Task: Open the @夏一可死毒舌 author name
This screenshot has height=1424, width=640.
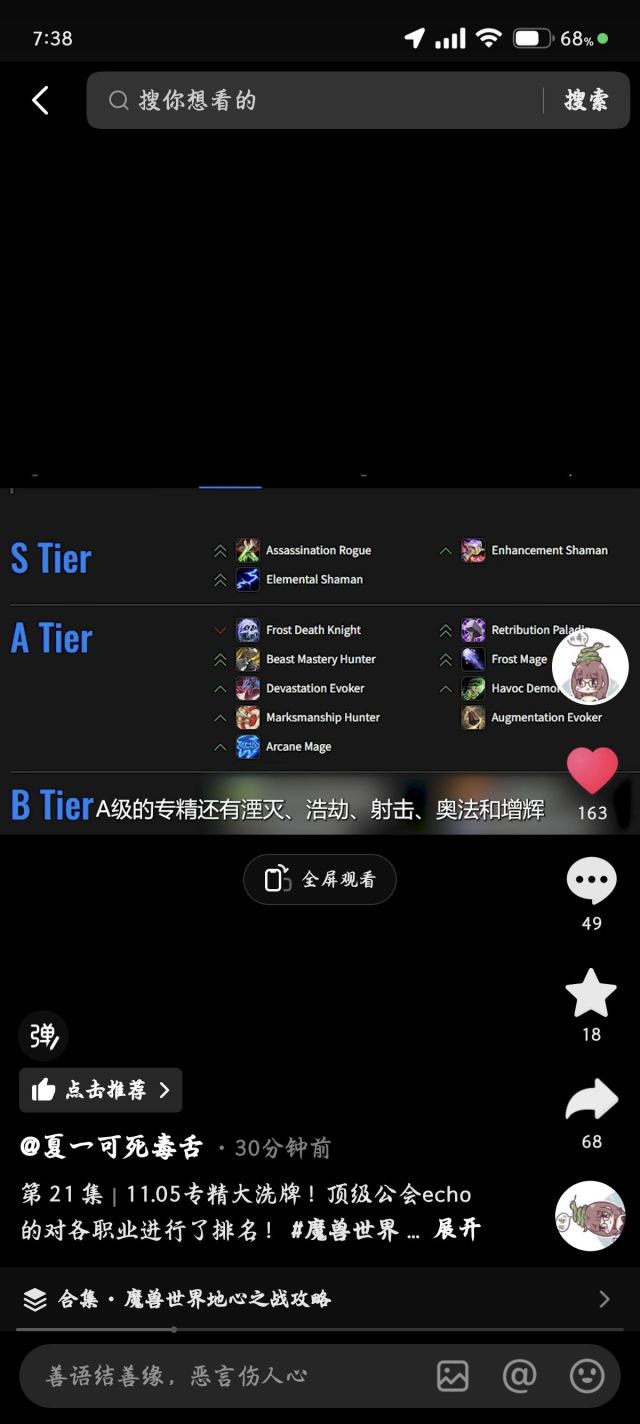Action: pyautogui.click(x=111, y=1147)
